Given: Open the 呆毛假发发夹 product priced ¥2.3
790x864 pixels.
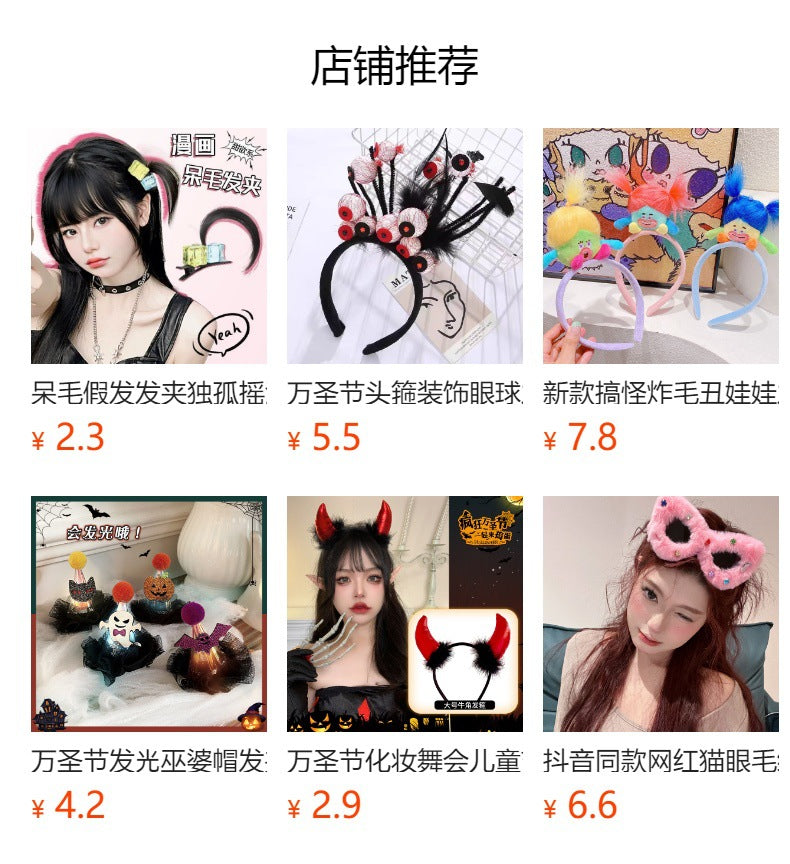Looking at the screenshot, I should (x=148, y=246).
